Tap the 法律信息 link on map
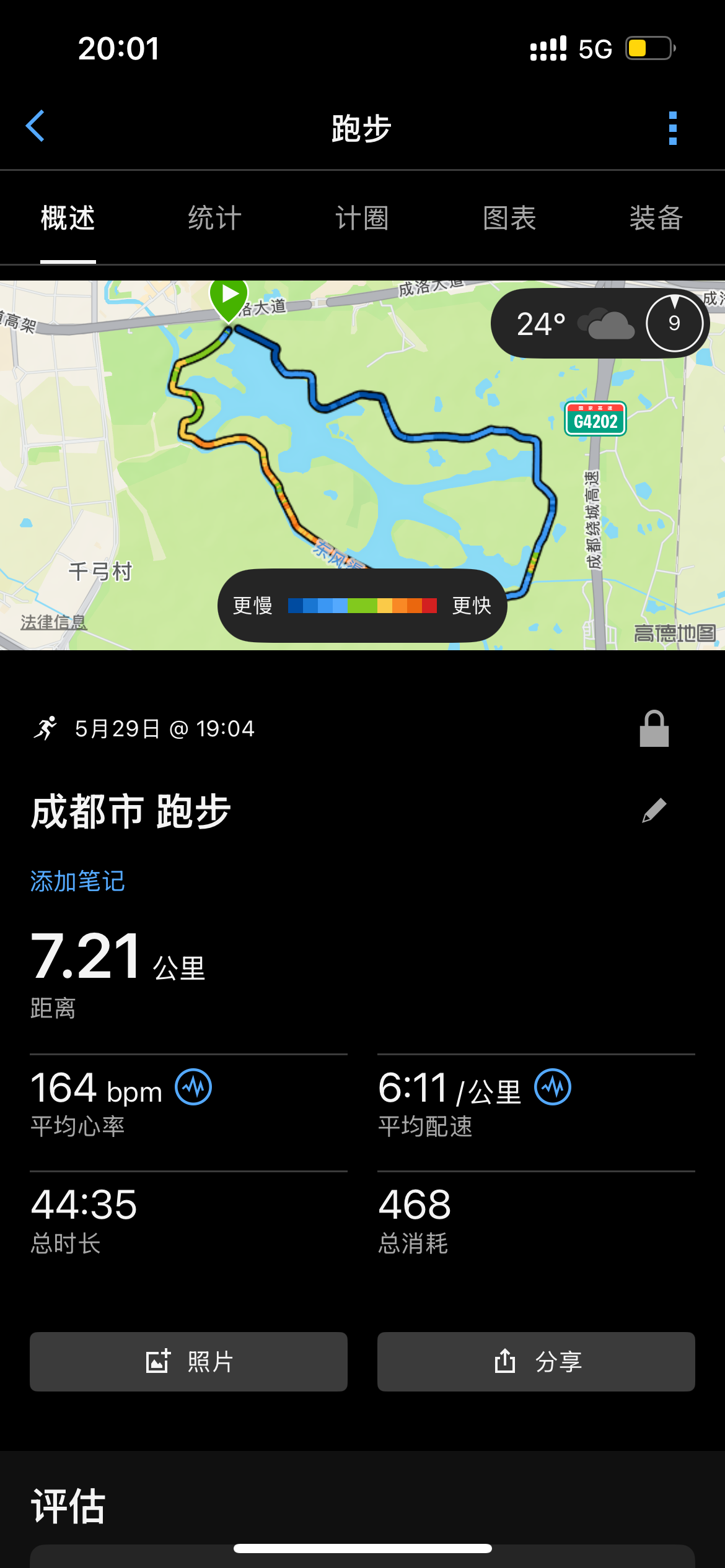 [54, 622]
